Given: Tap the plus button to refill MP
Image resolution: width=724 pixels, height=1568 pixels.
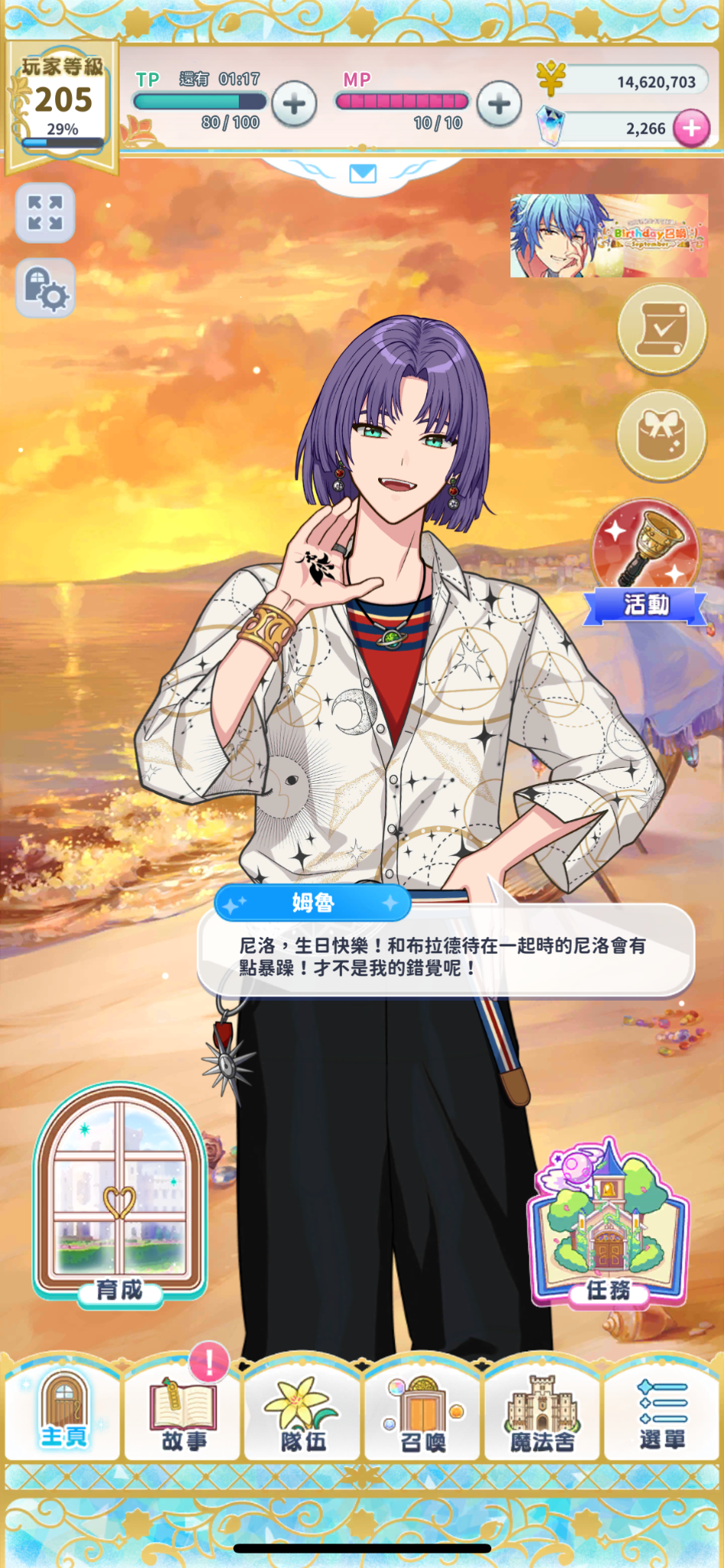Looking at the screenshot, I should 499,104.
